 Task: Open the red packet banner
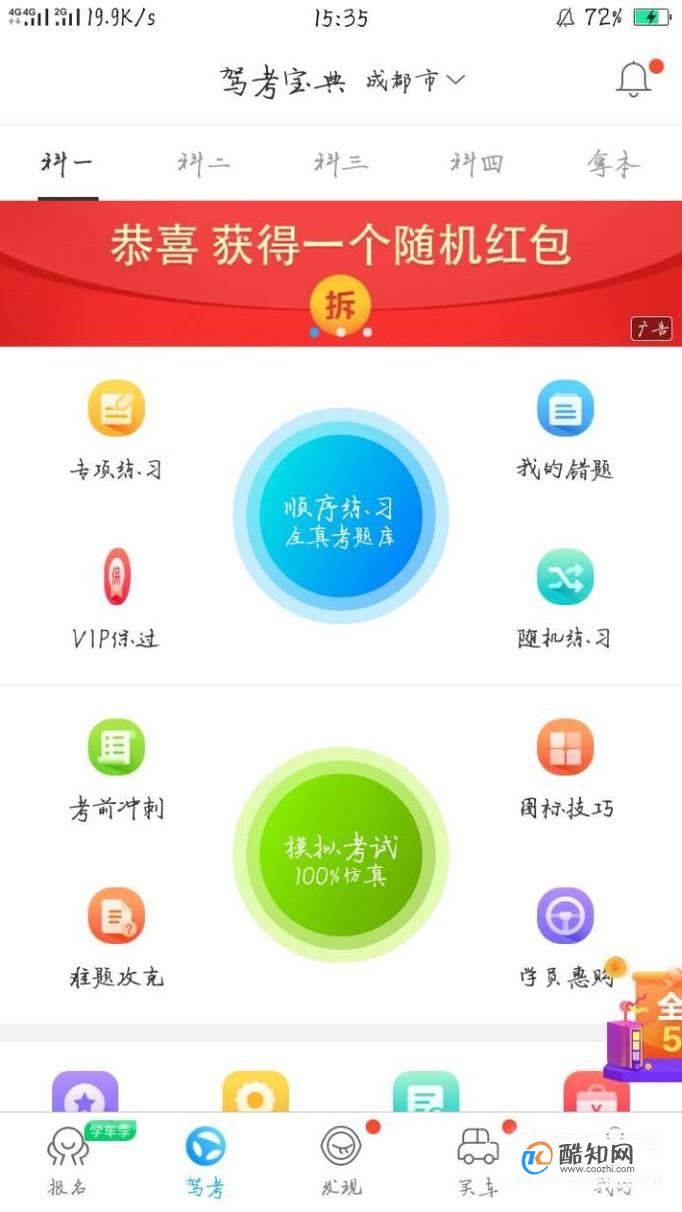pos(340,272)
